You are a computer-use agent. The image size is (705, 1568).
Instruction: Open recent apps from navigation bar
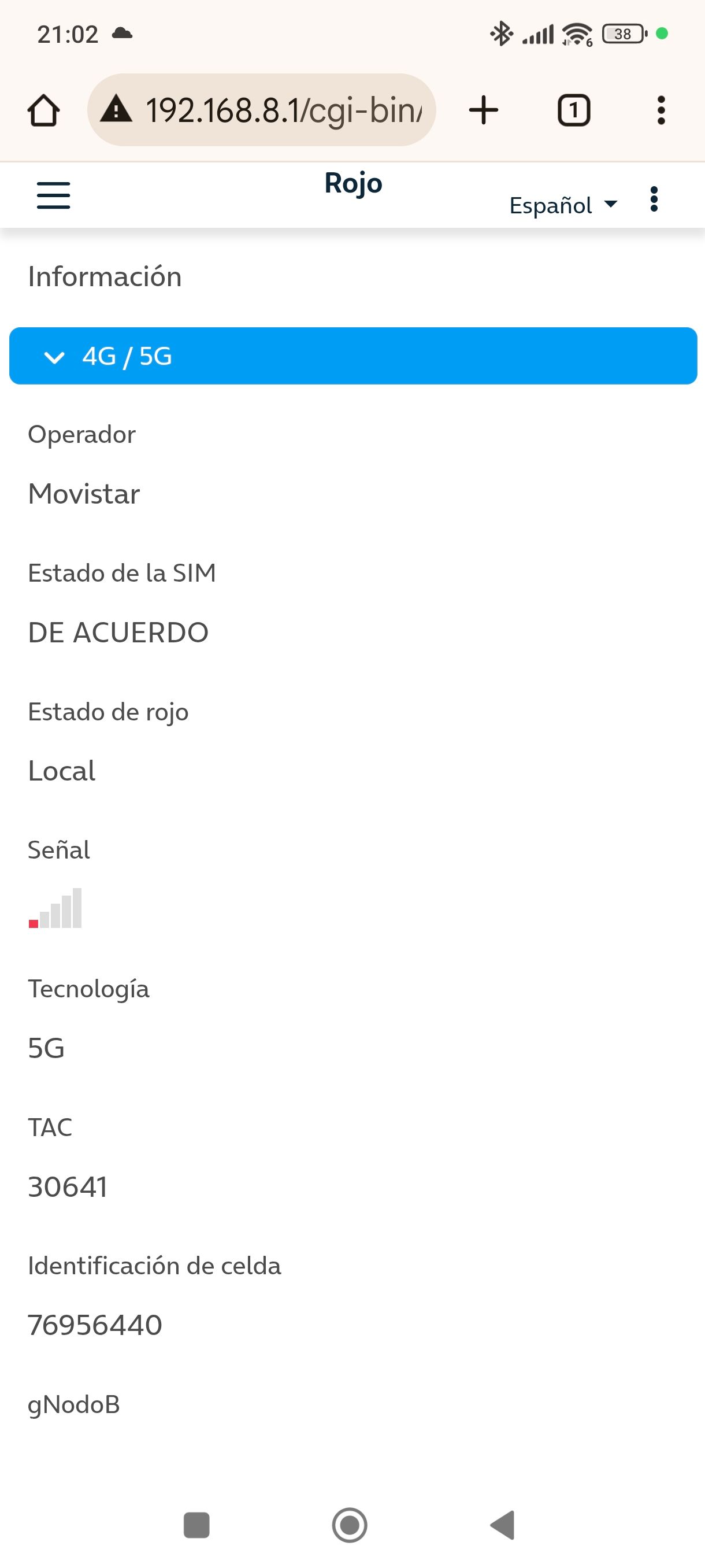pyautogui.click(x=196, y=1525)
